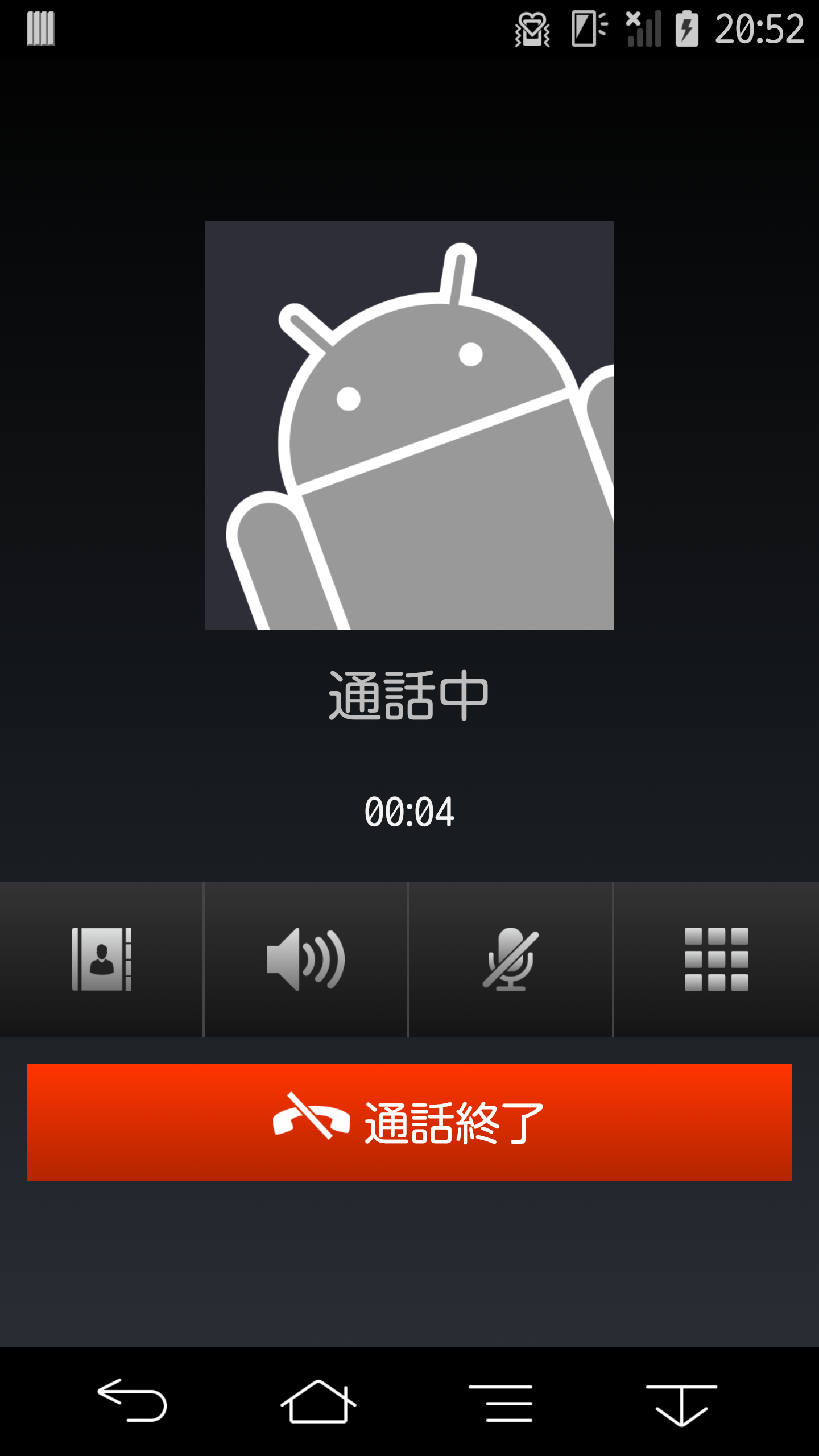Image resolution: width=819 pixels, height=1456 pixels.
Task: Open the menu navigation button
Action: (x=501, y=1403)
